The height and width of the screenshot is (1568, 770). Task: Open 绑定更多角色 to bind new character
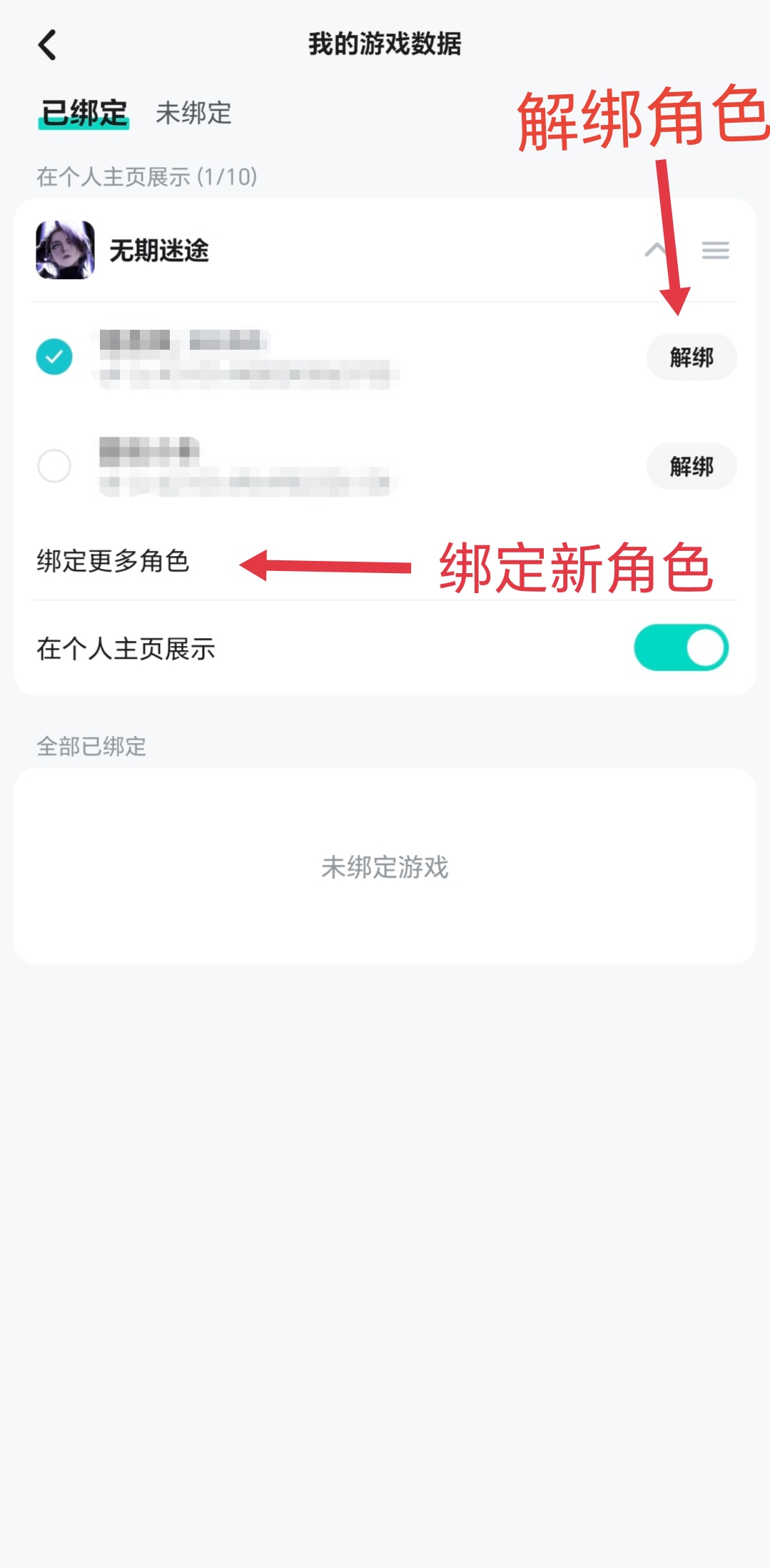point(113,561)
